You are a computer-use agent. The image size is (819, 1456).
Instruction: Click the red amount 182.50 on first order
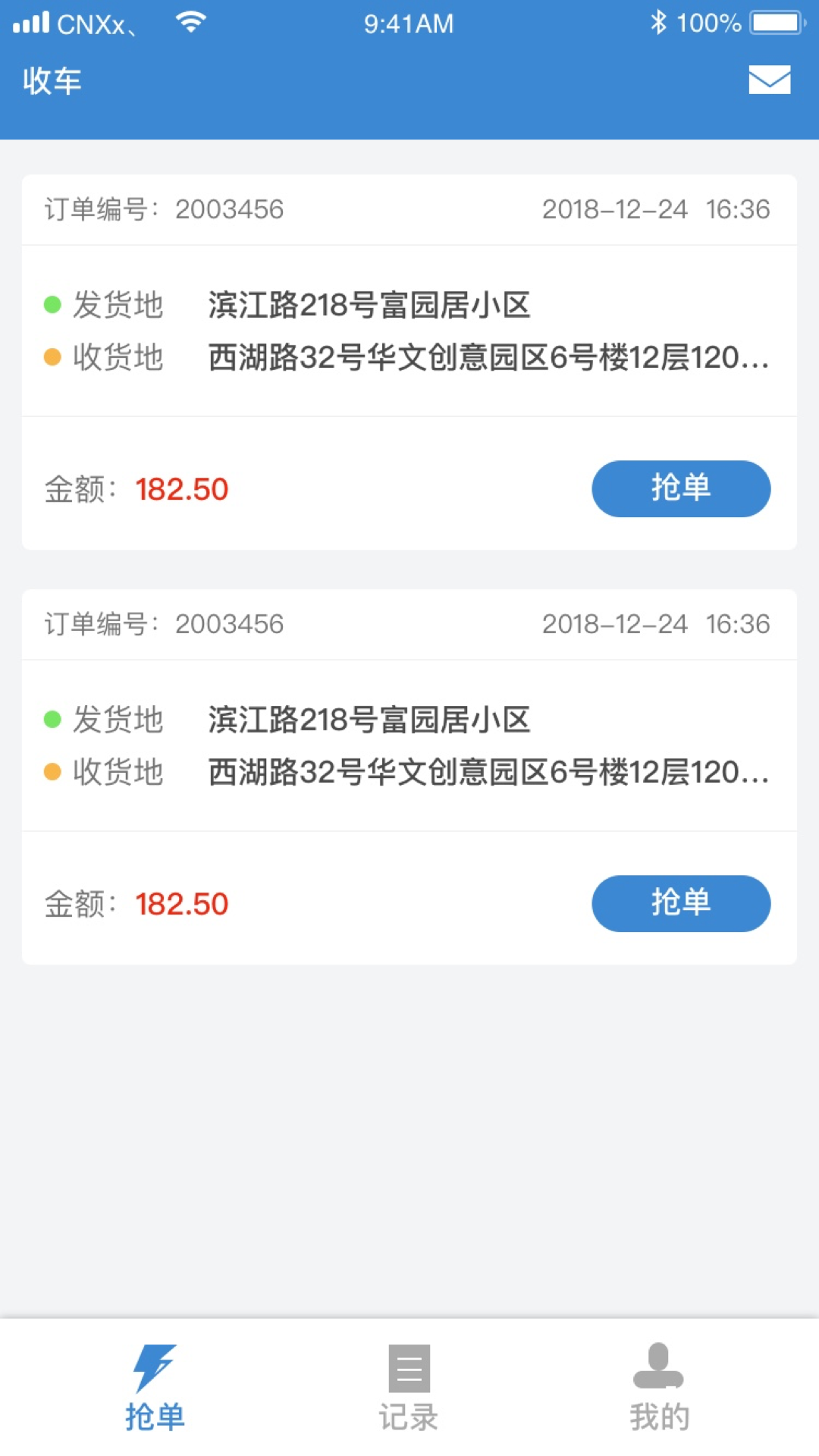tap(181, 489)
